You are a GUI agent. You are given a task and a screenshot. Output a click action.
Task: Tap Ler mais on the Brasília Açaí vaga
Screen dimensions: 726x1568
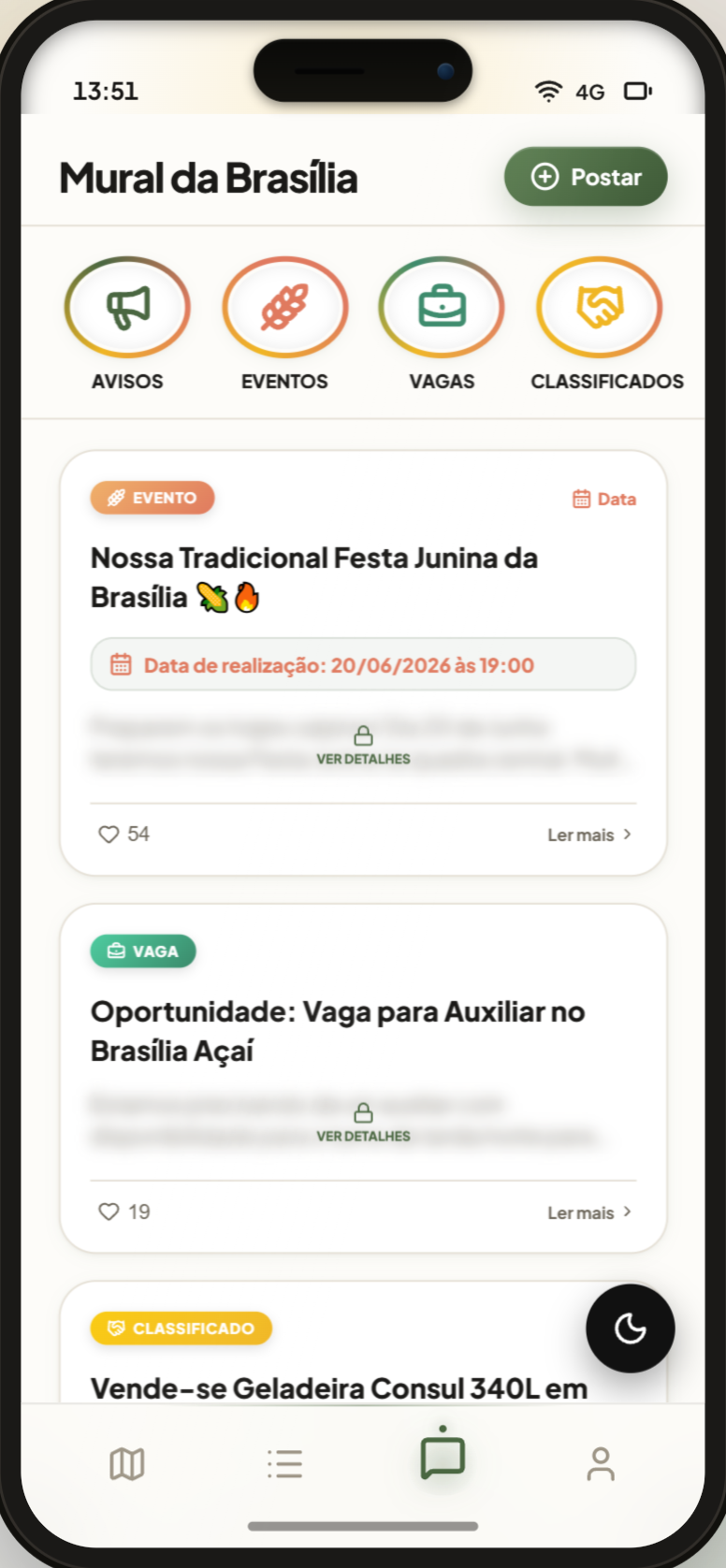(589, 1212)
